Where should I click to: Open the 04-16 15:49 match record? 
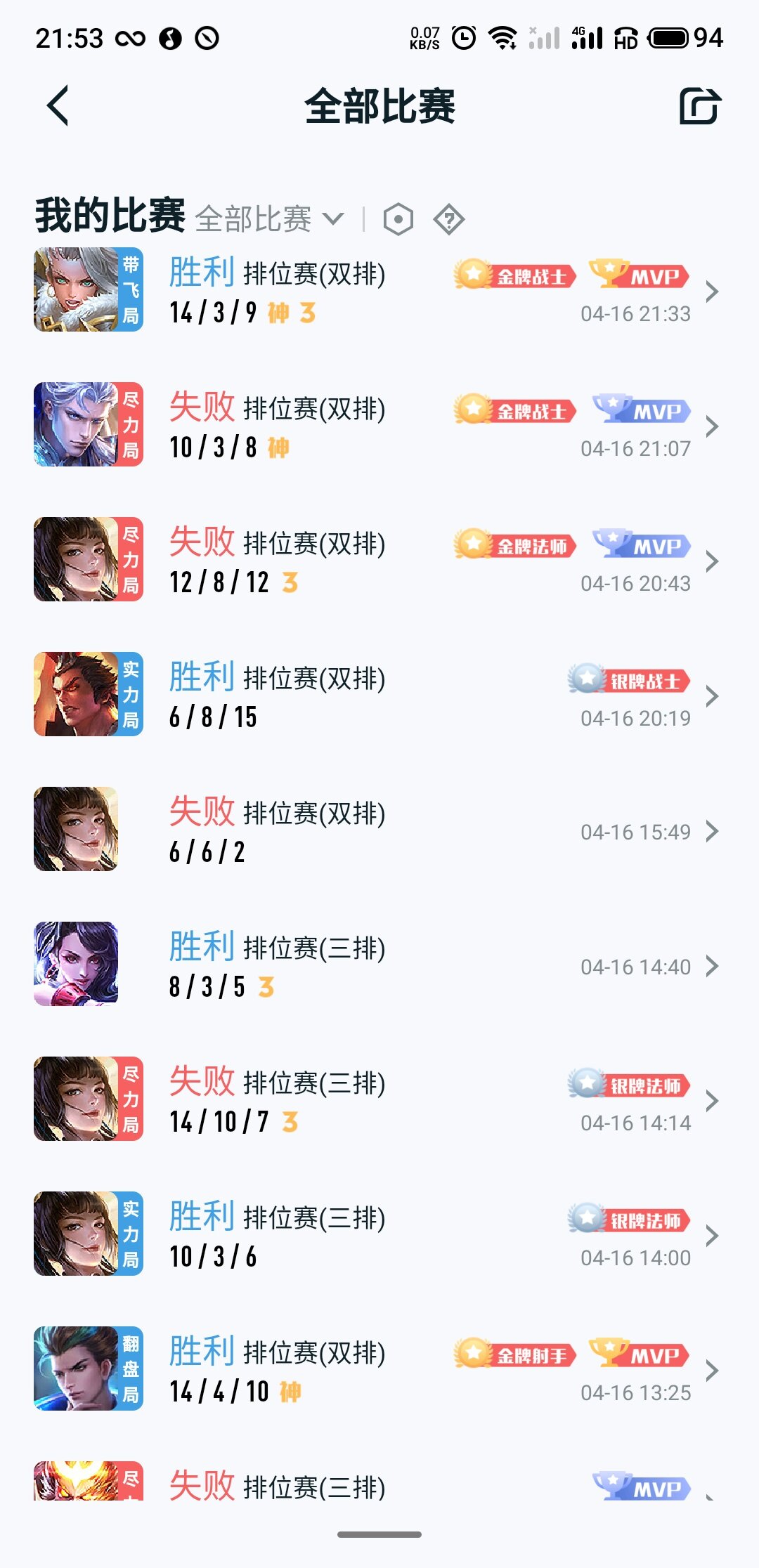pyautogui.click(x=379, y=830)
